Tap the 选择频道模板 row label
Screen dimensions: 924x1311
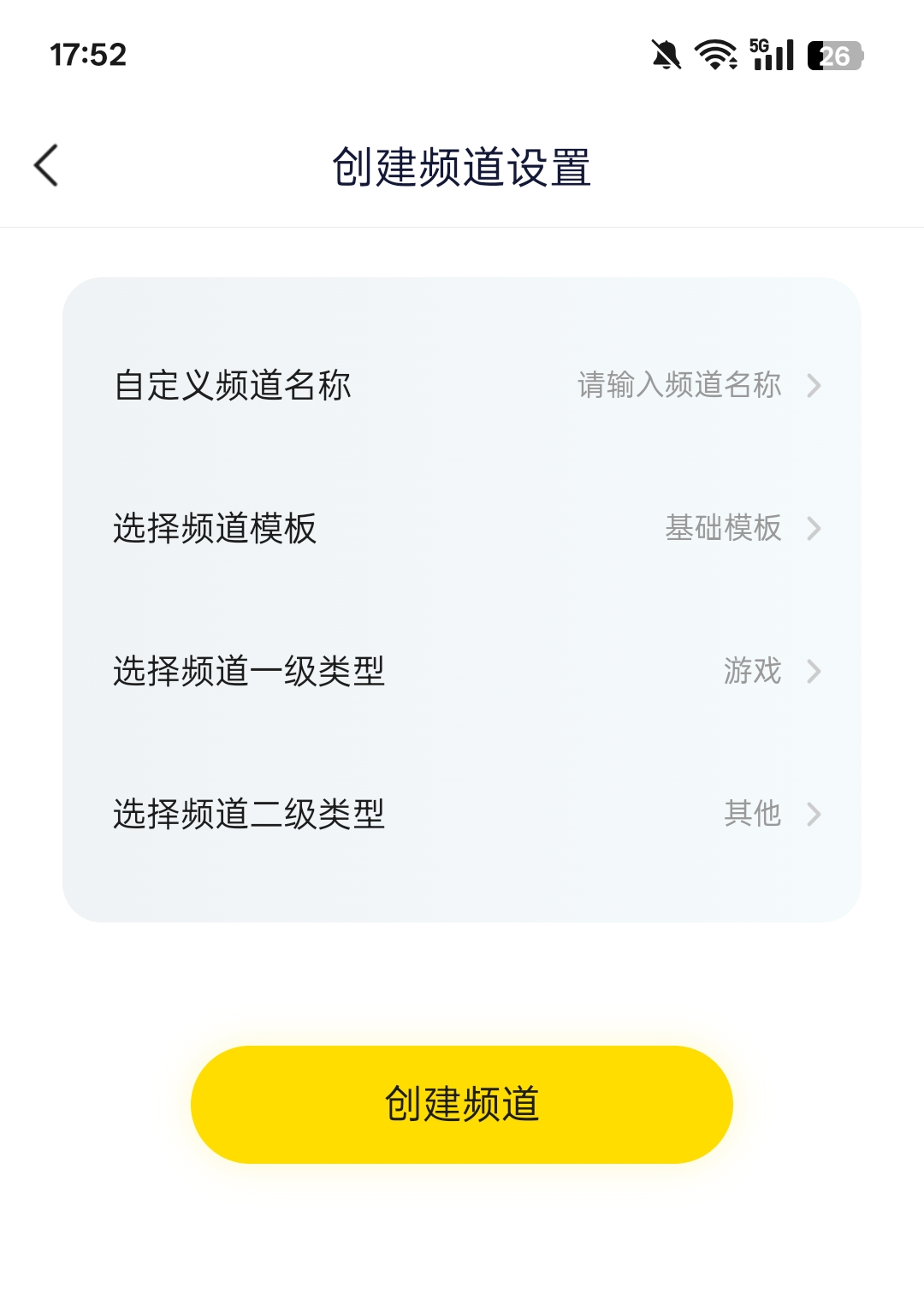(214, 530)
